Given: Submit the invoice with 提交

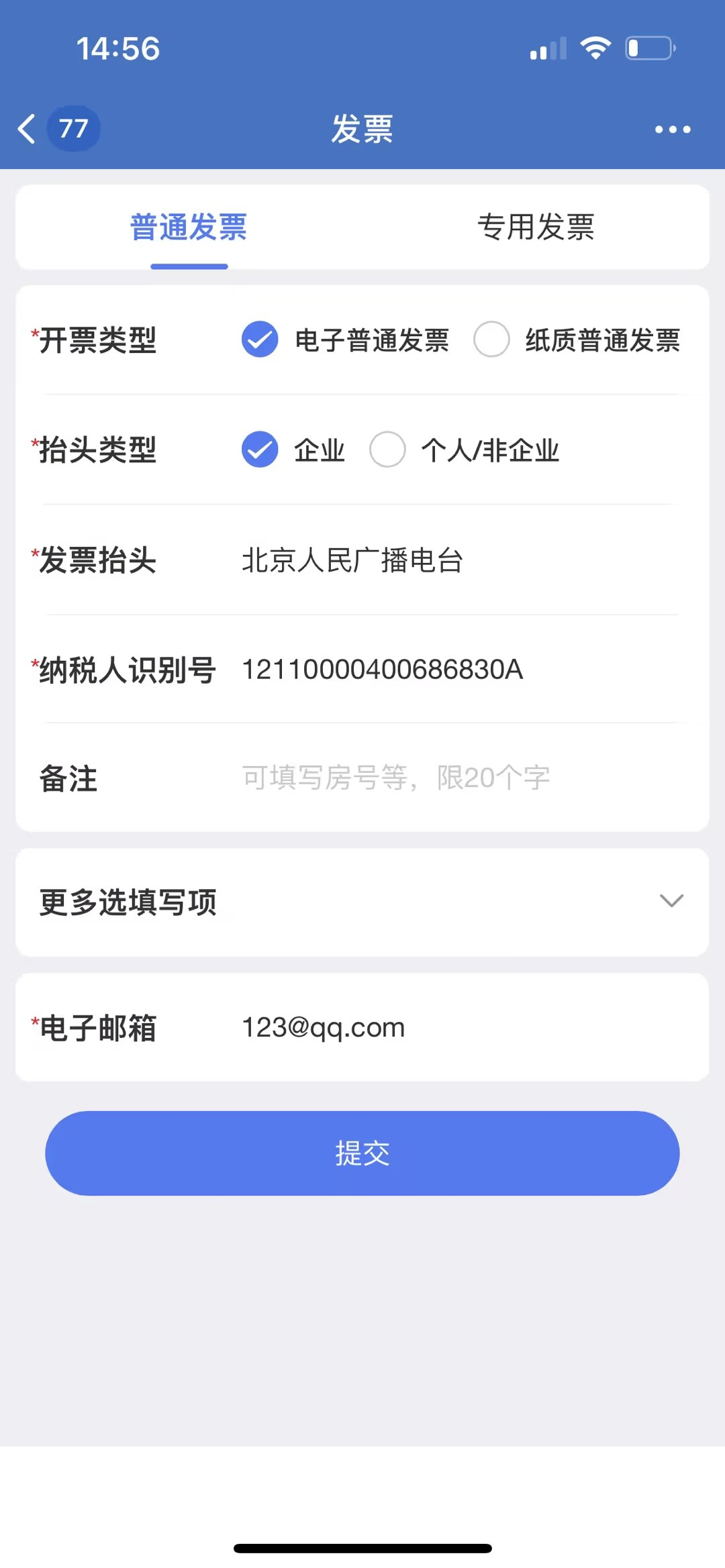Looking at the screenshot, I should coord(362,1153).
